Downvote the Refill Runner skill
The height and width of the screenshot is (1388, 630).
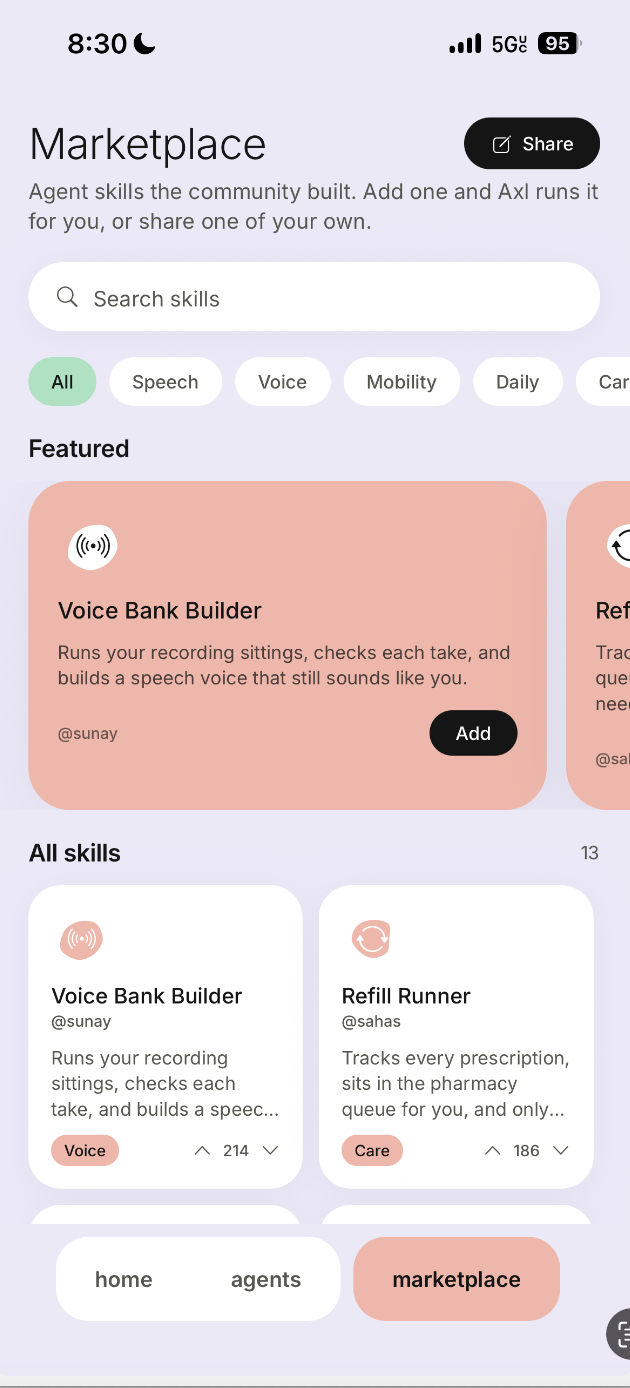click(x=561, y=1151)
